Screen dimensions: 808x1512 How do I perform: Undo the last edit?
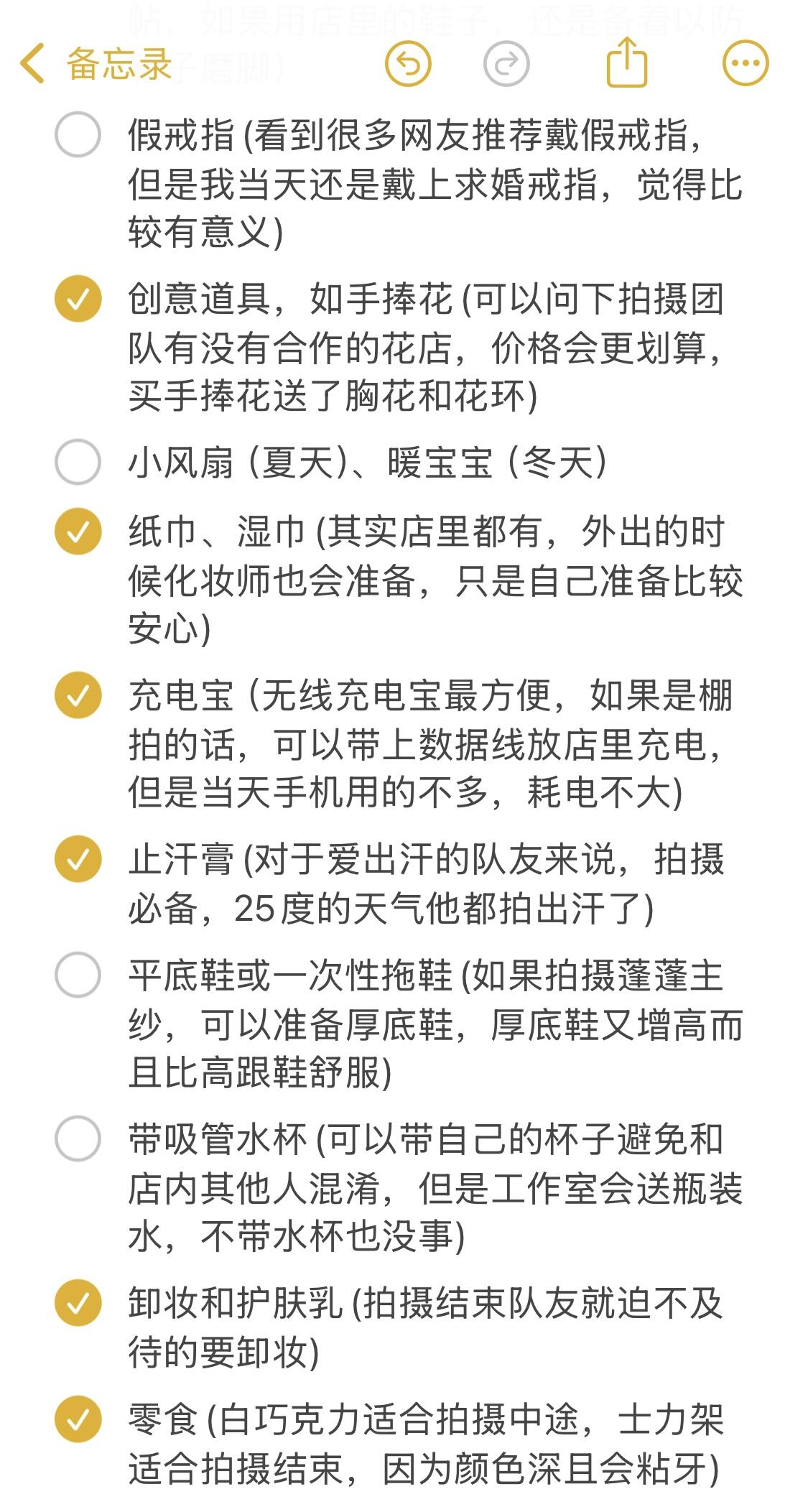[x=408, y=64]
